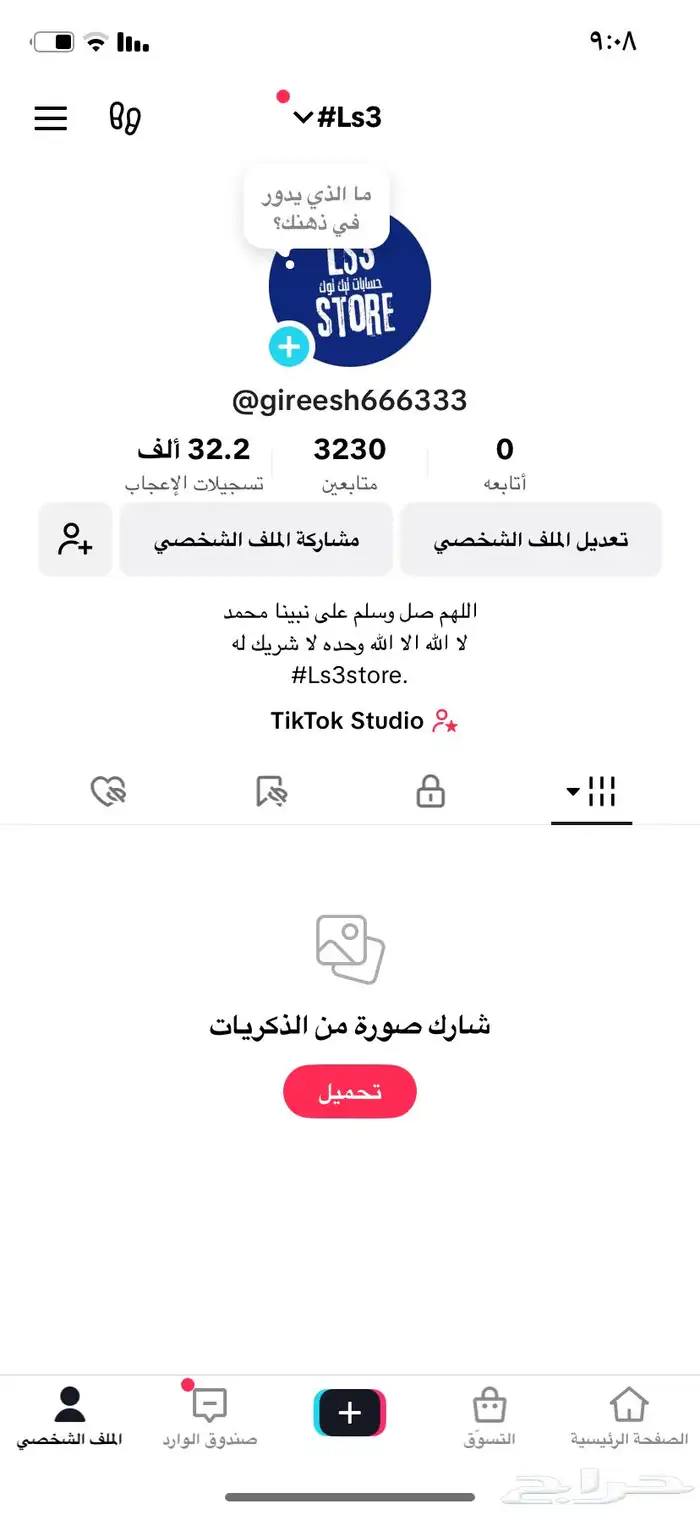Image resolution: width=700 pixels, height=1515 pixels.
Task: Tap the plus badge on profile photo
Action: tap(289, 347)
